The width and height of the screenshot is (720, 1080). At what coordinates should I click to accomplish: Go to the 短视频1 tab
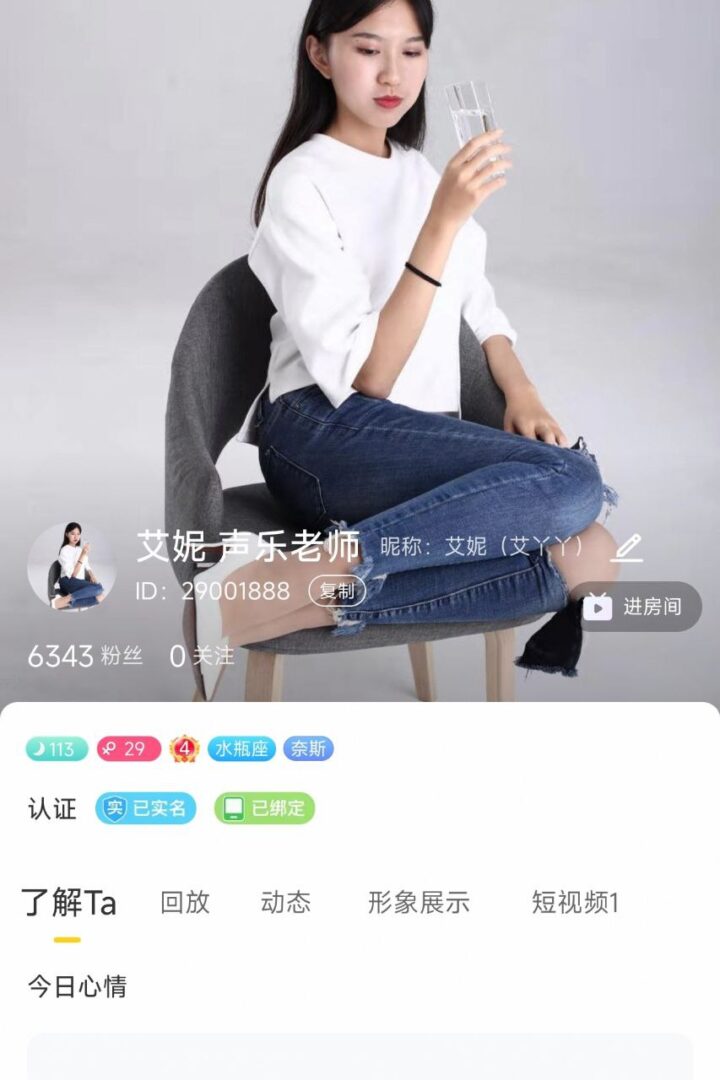point(575,902)
